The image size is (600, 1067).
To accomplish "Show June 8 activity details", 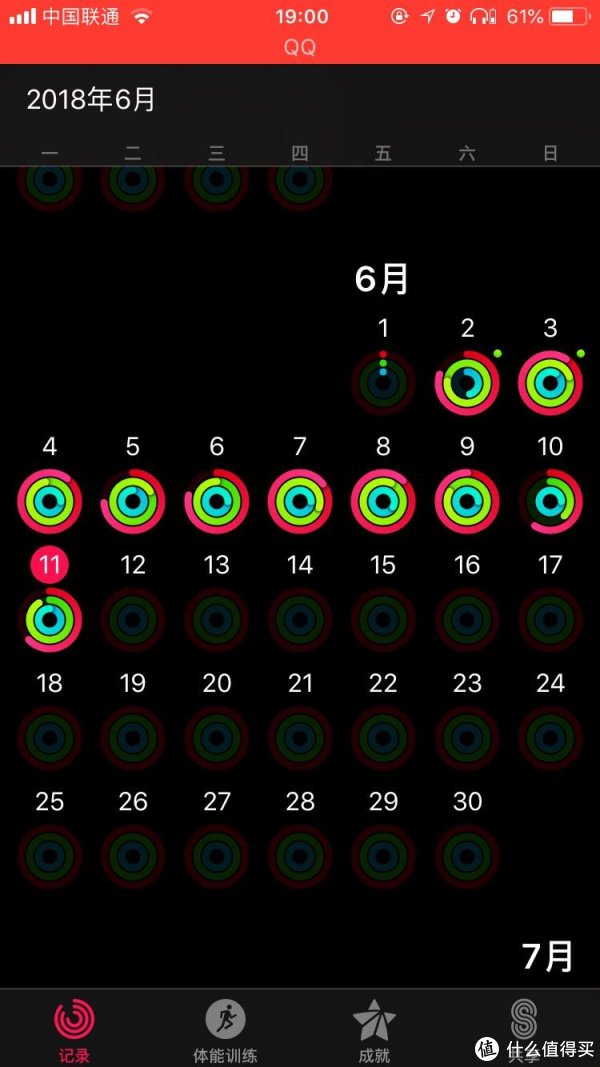I will point(383,502).
